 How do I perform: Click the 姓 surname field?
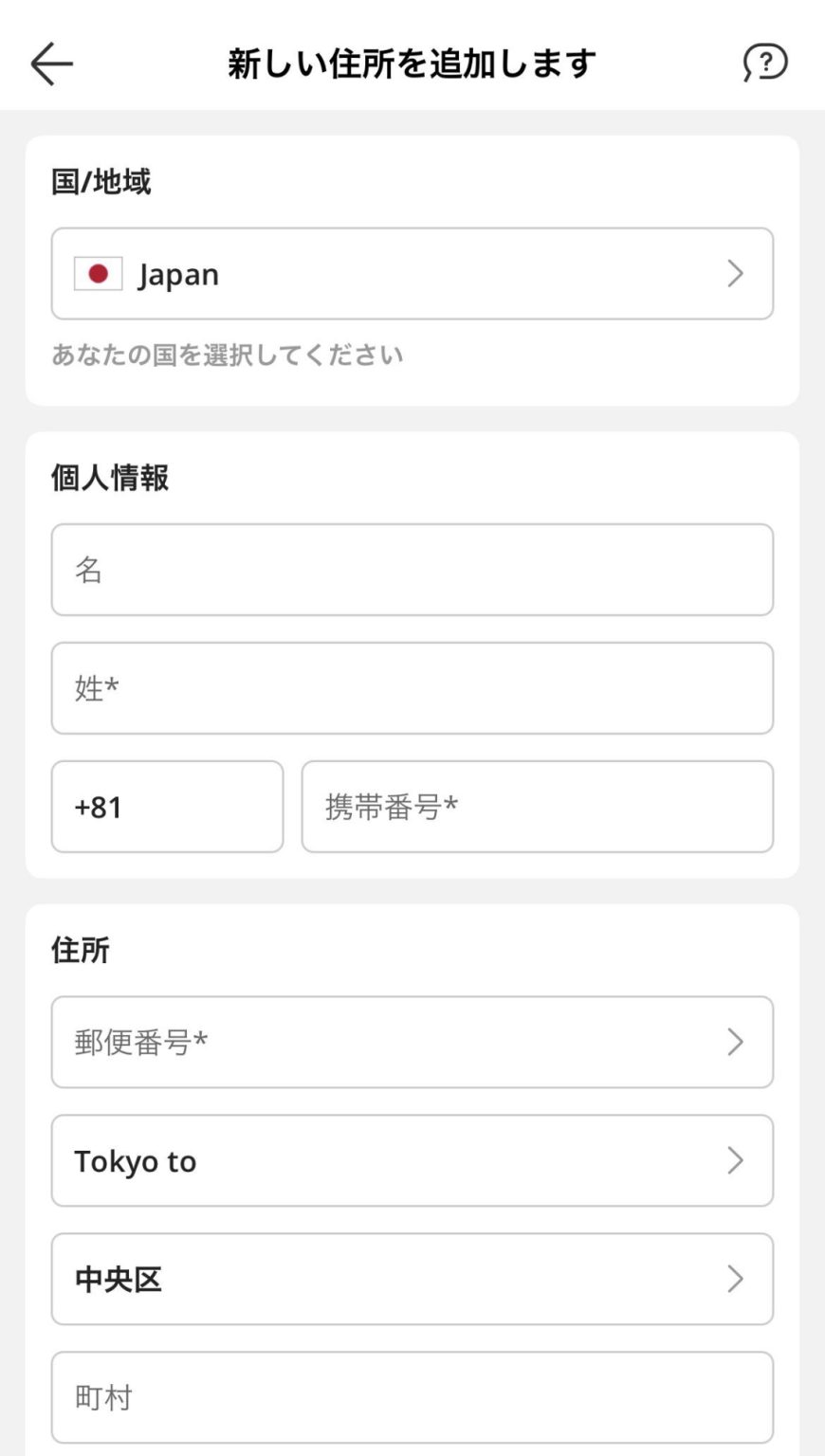[412, 688]
